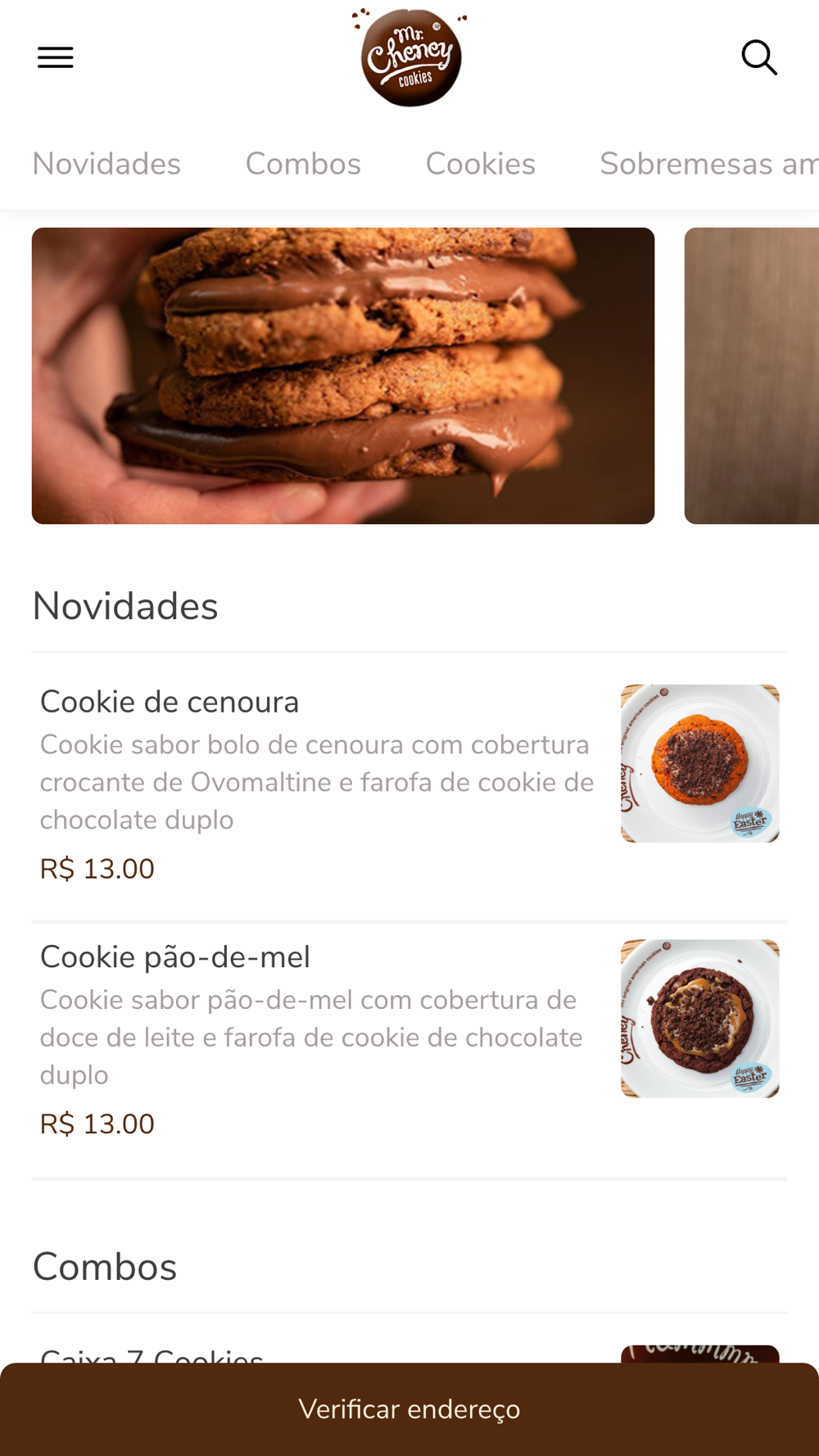Screen dimensions: 819x1456
Task: Tap the search magnifier icon
Action: [759, 57]
